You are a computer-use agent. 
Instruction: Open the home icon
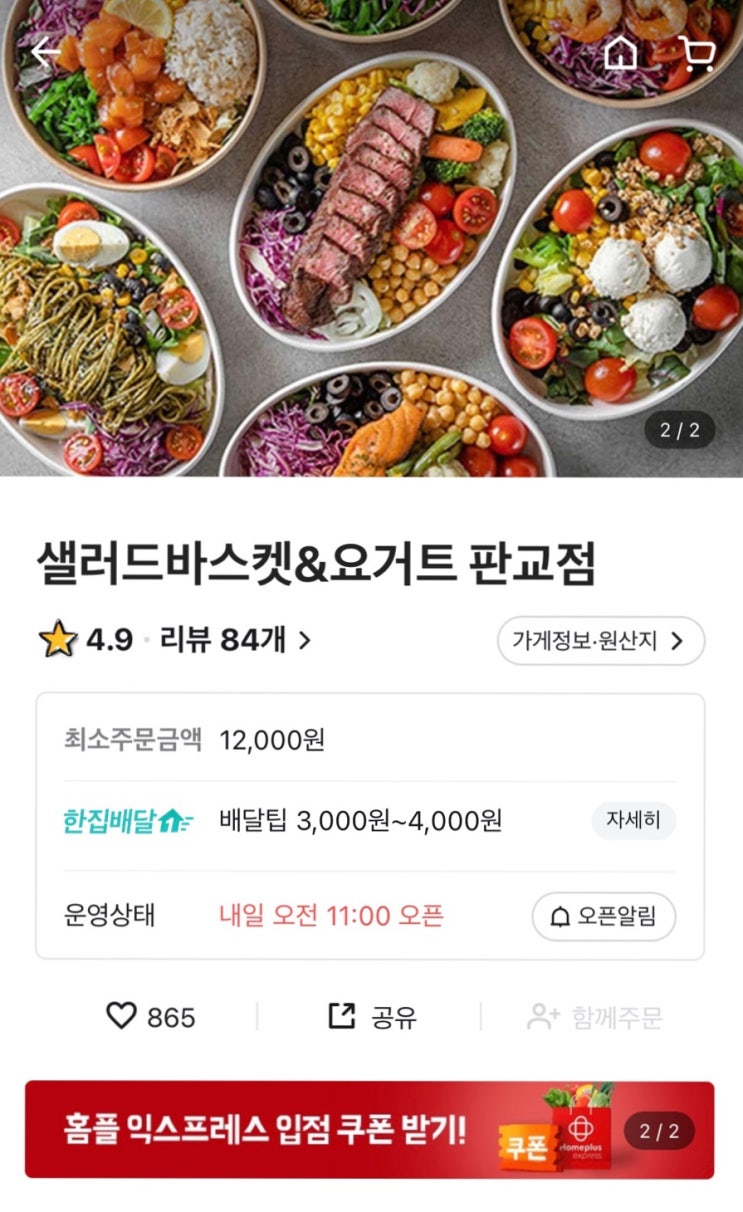click(620, 53)
